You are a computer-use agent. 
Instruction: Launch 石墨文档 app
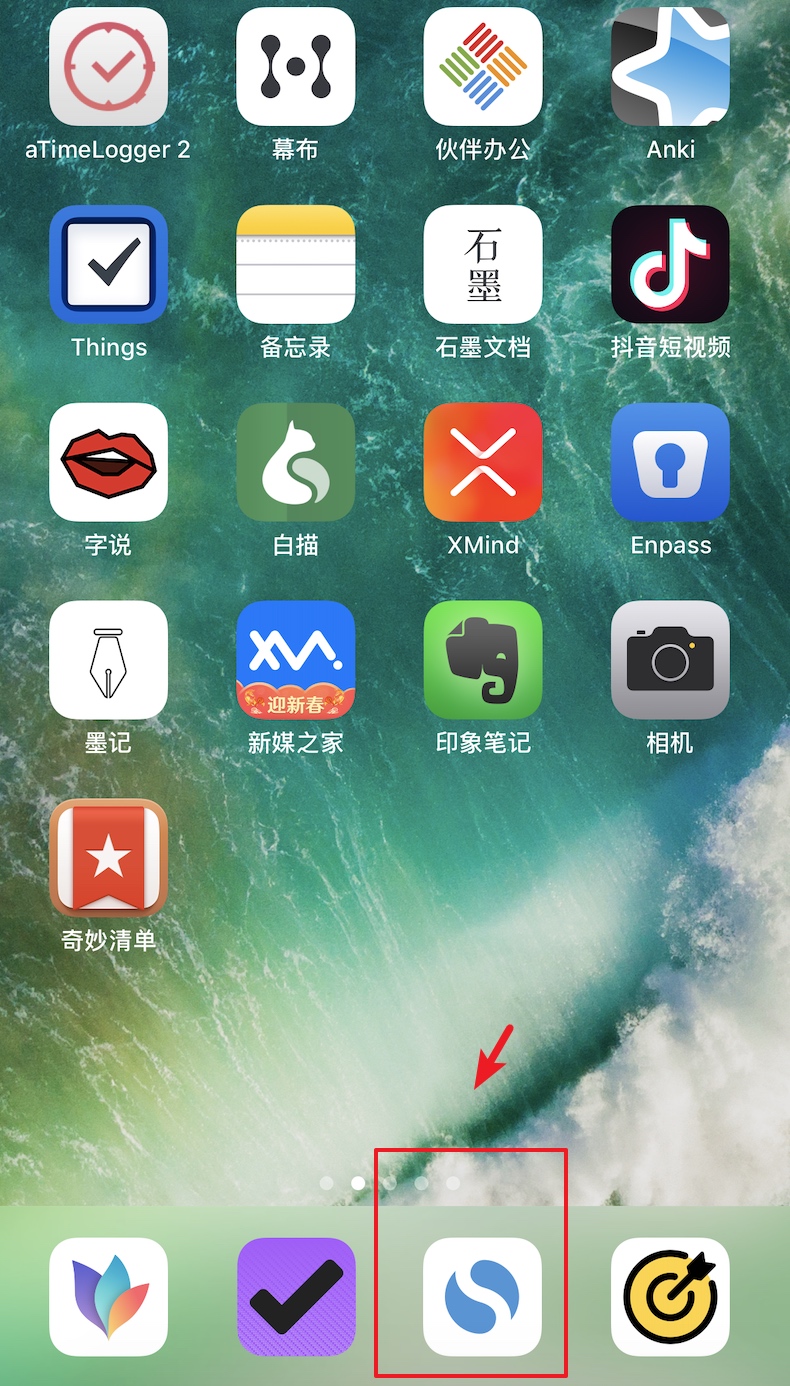pyautogui.click(x=483, y=265)
